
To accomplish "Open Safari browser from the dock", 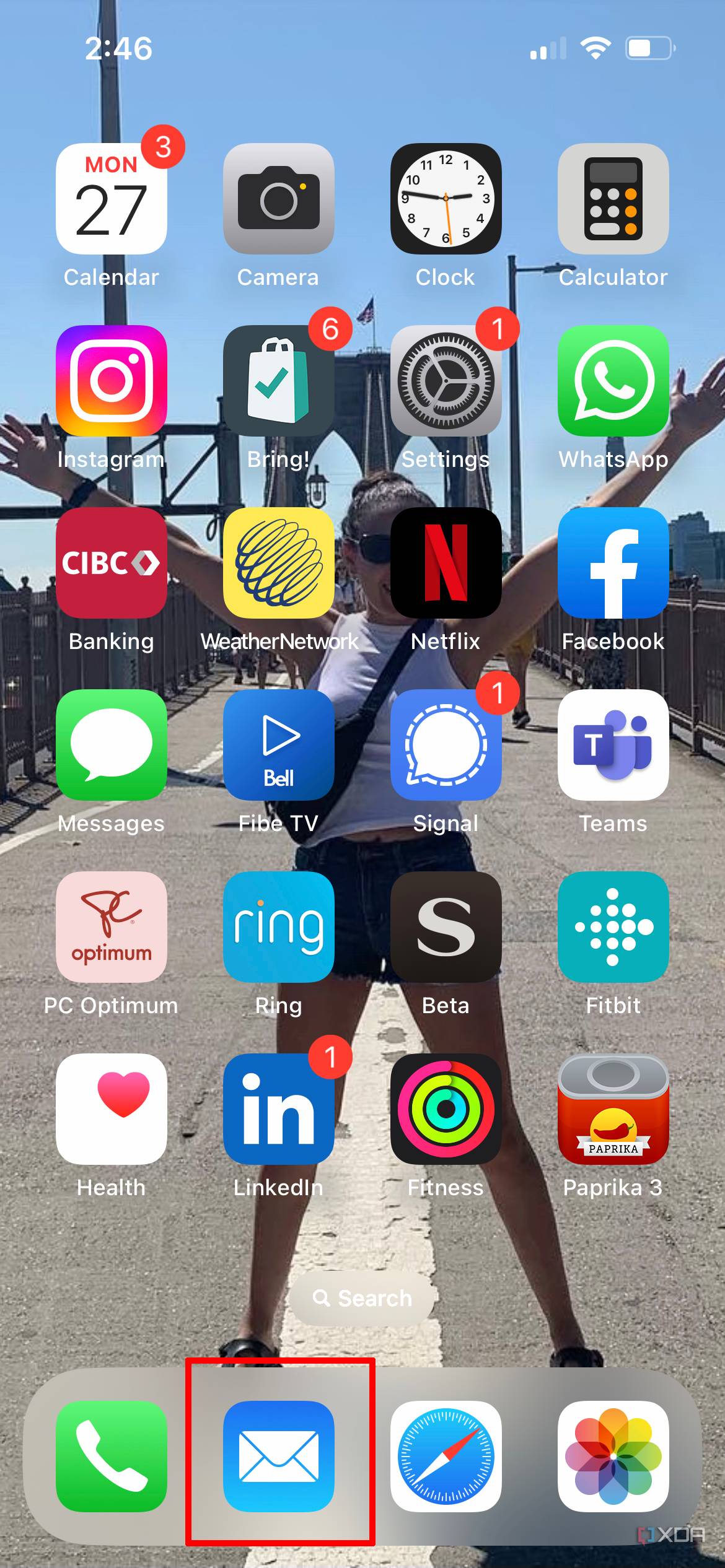I will 446,1456.
